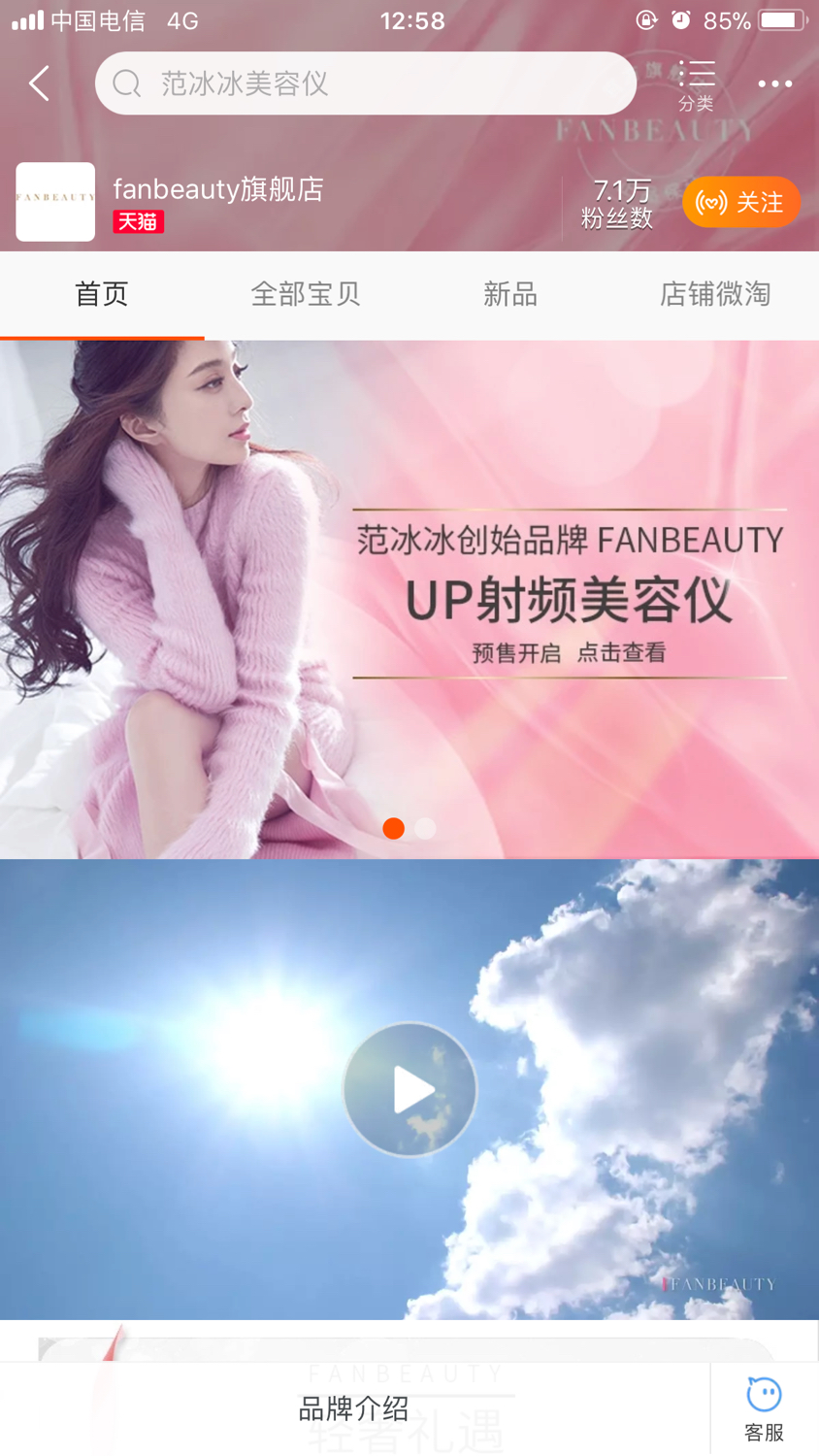
Task: Follow the store with 关注 button
Action: point(740,202)
